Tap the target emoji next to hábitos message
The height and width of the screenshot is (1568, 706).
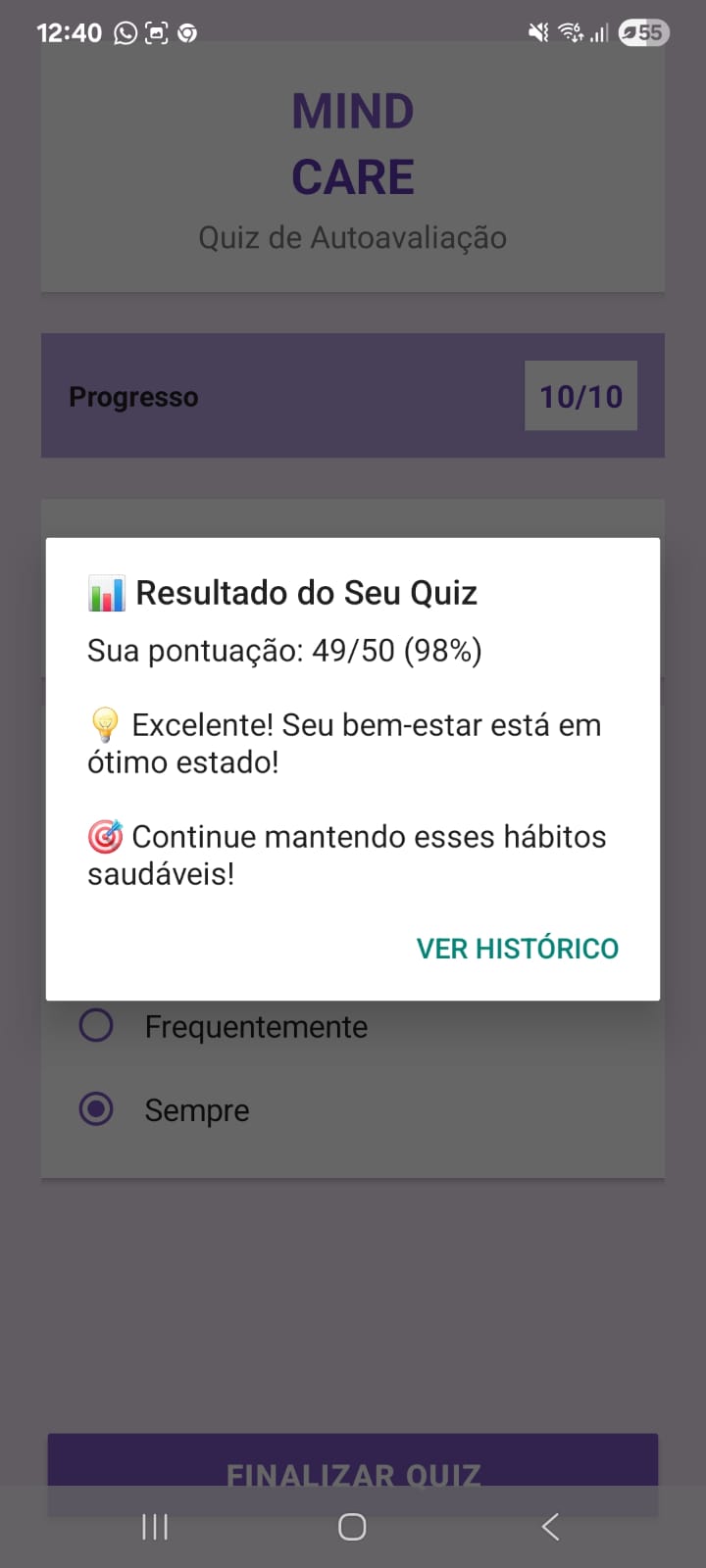coord(102,836)
